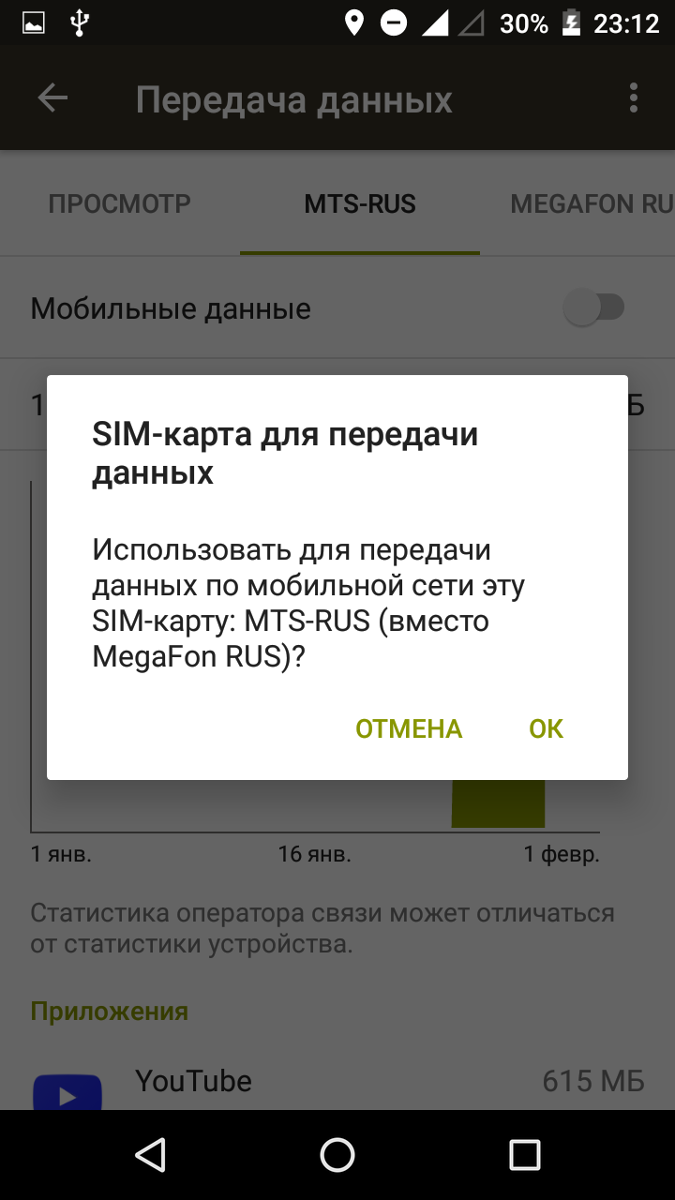The width and height of the screenshot is (675, 1200).
Task: Cancel the dialog with ОТМЕНА
Action: (x=409, y=729)
